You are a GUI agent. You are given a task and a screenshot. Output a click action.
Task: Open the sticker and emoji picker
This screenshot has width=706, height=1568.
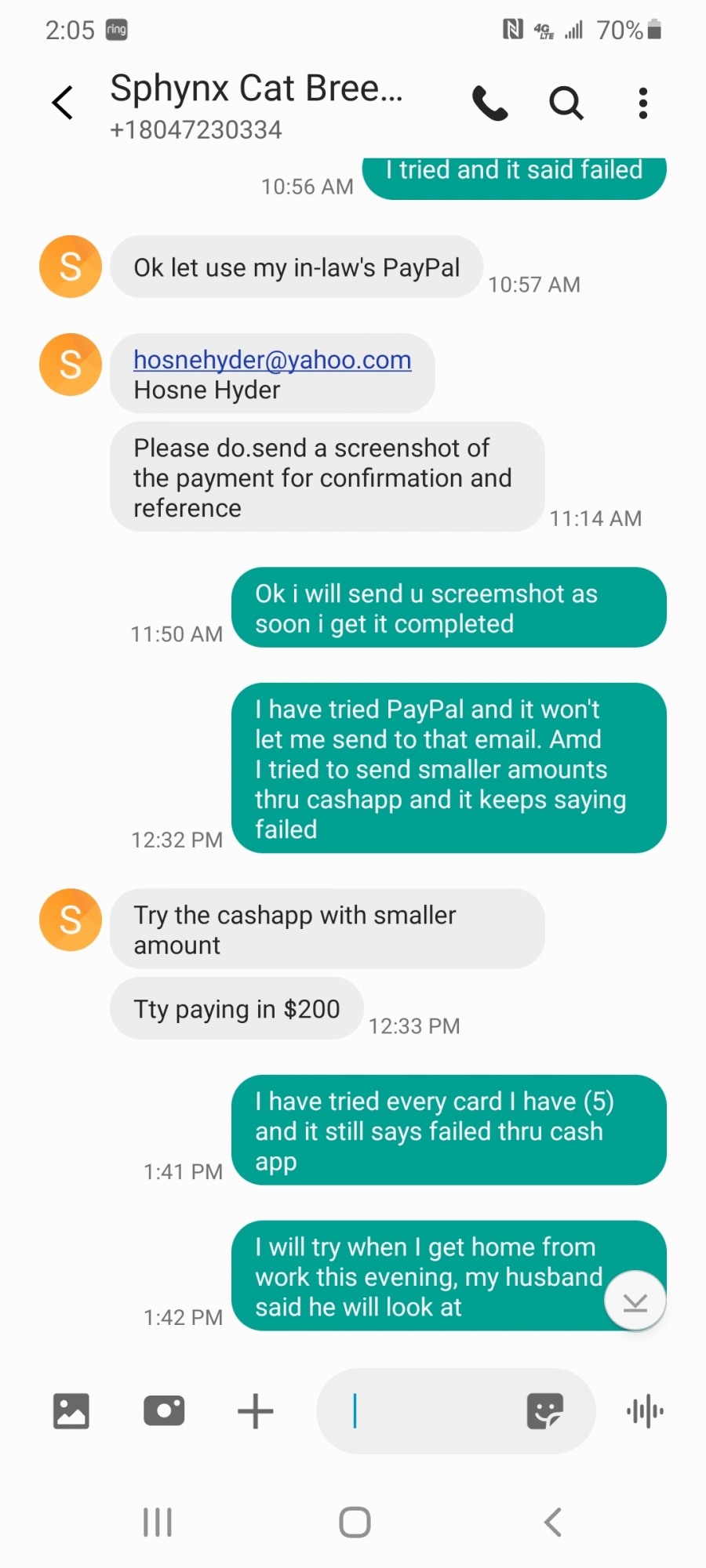(x=545, y=1411)
